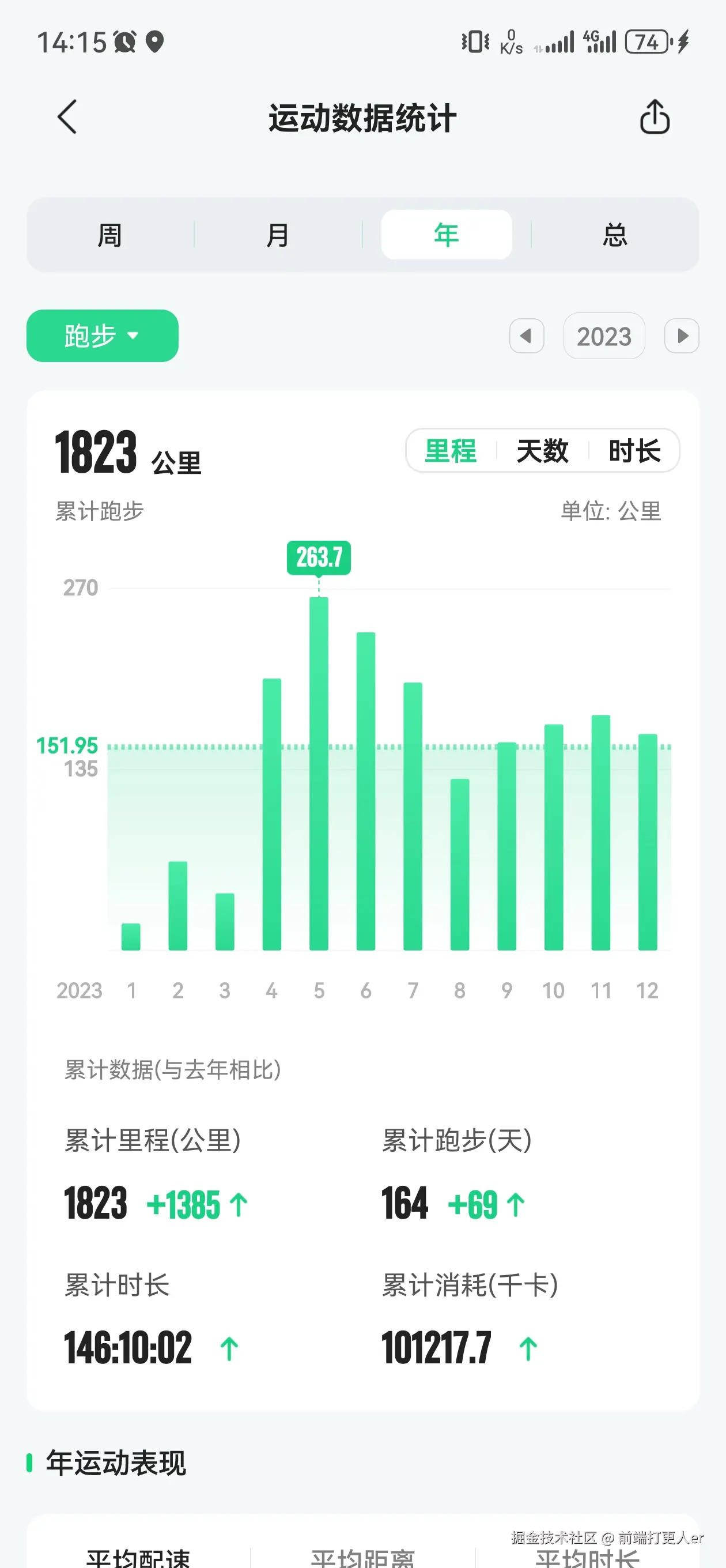Go back from the 运动数据统计 page
726x1568 pixels.
point(67,117)
